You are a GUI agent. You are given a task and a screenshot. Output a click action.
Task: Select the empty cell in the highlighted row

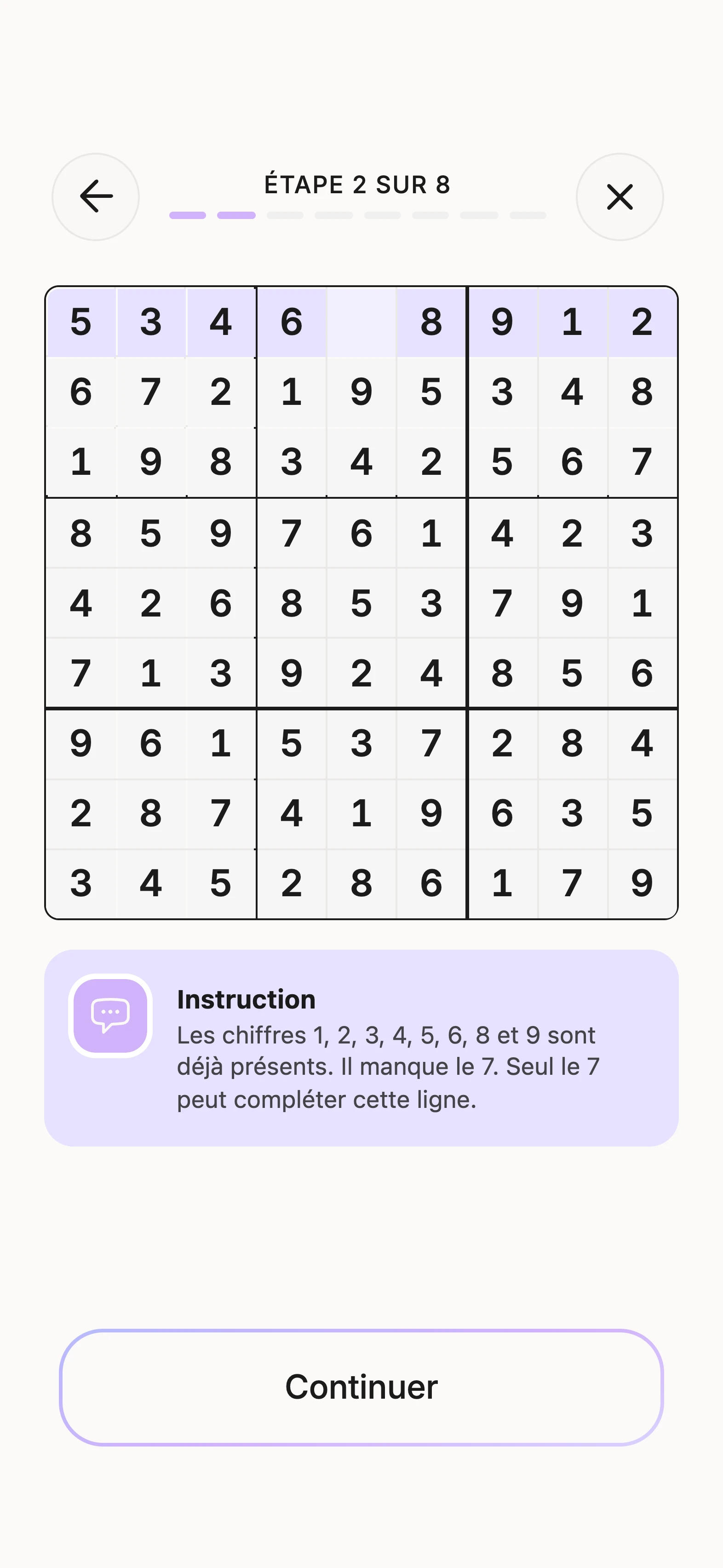tap(361, 322)
